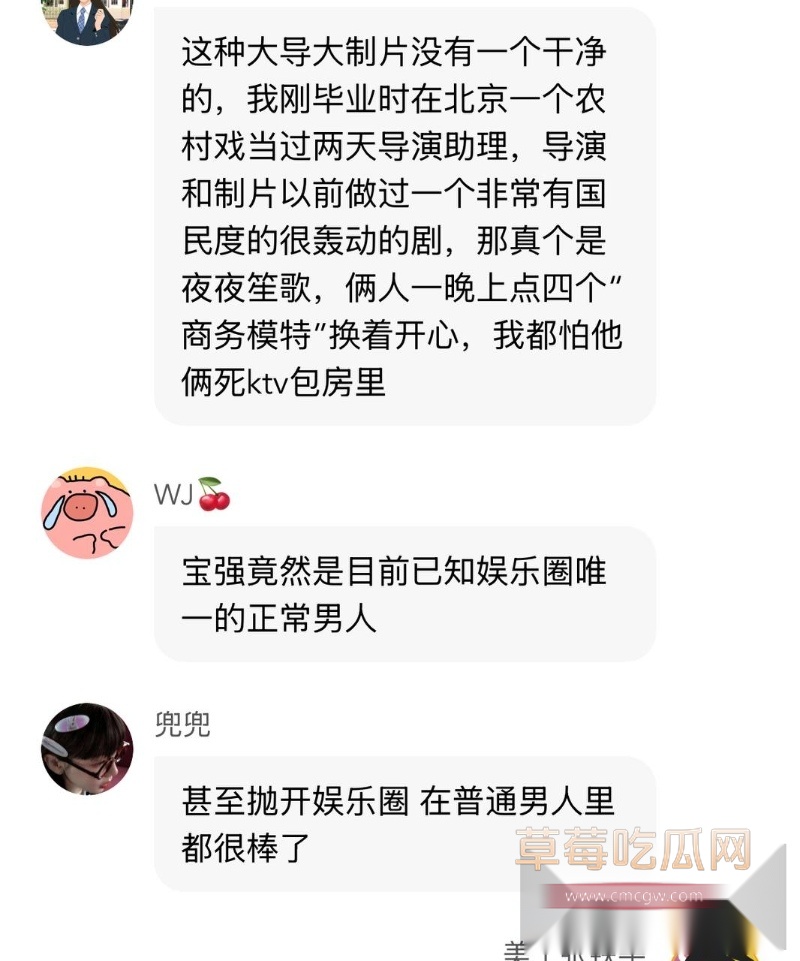Click the partially cut text at screen bottom
Screen dimensions: 800x961
560,953
